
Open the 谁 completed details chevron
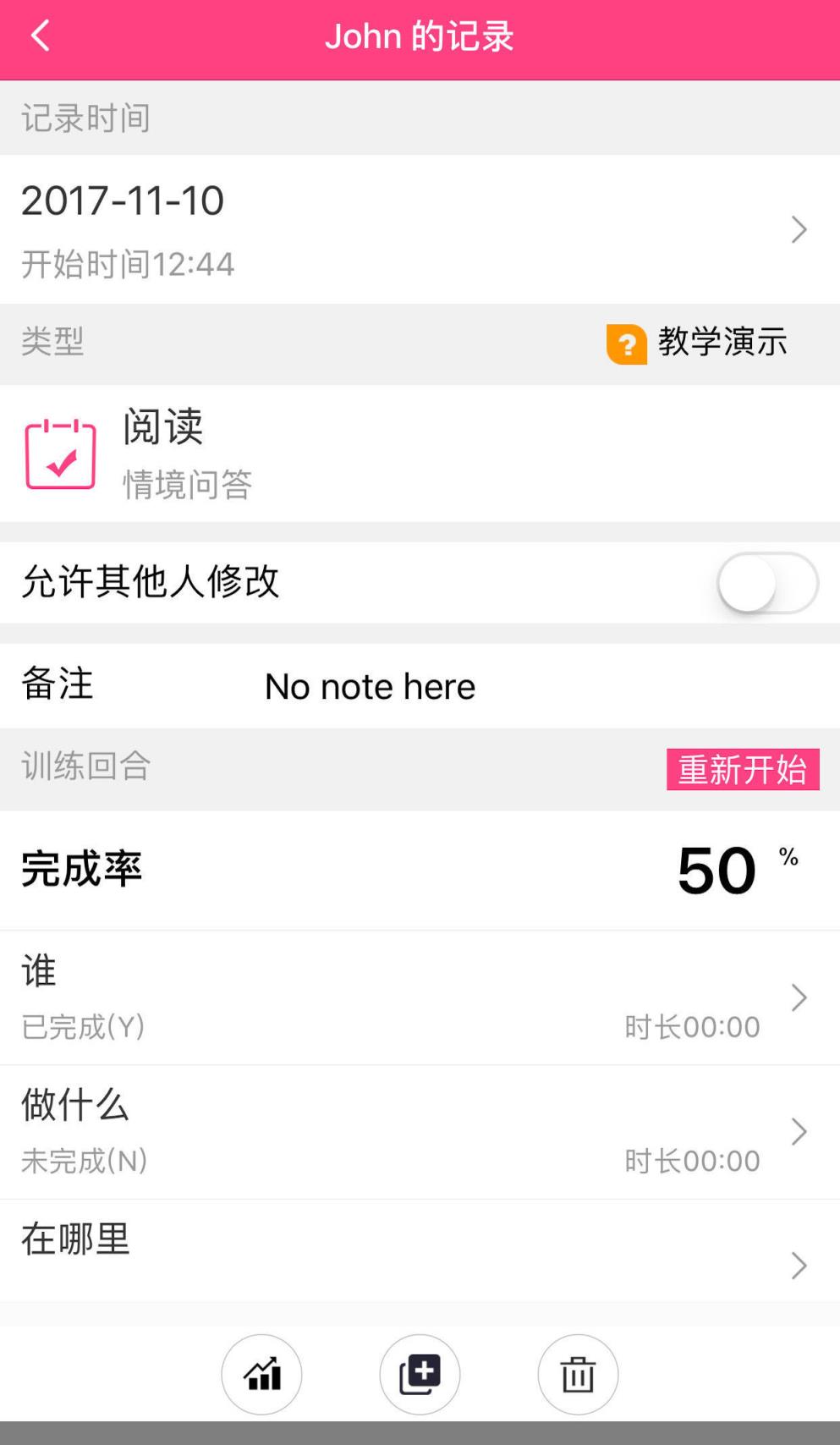click(798, 998)
